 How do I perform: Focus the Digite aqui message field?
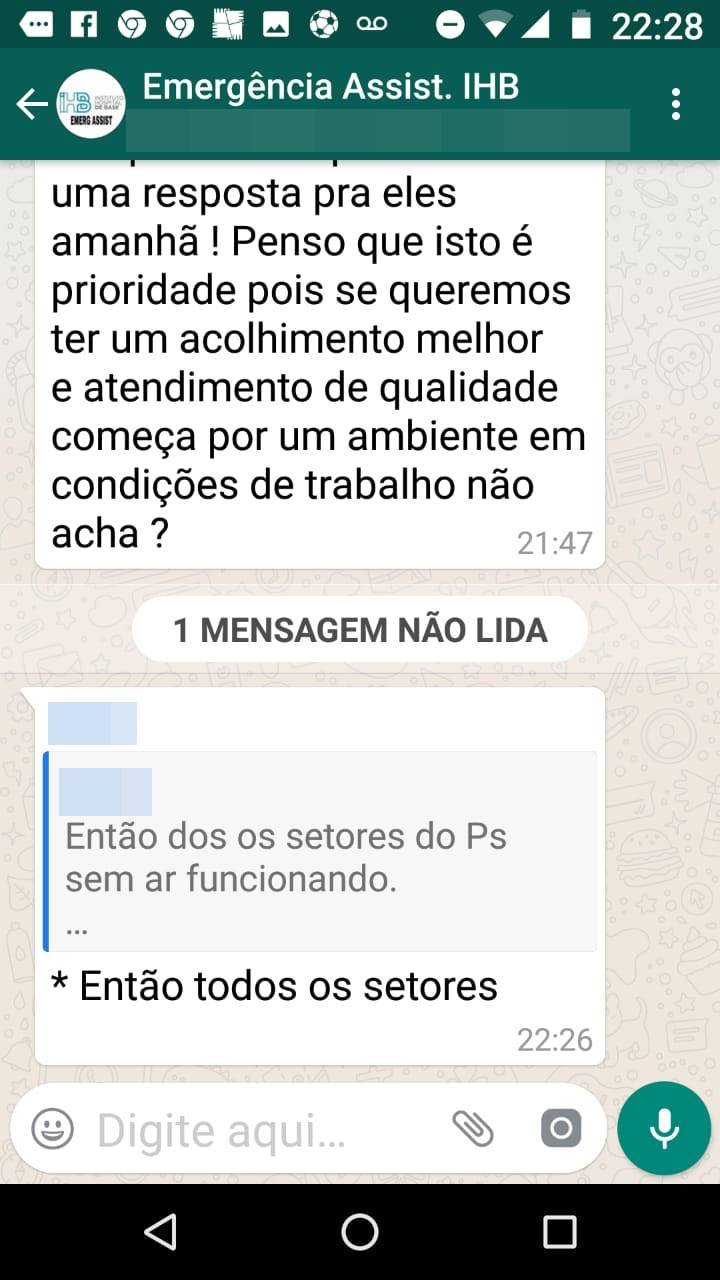[x=260, y=1131]
